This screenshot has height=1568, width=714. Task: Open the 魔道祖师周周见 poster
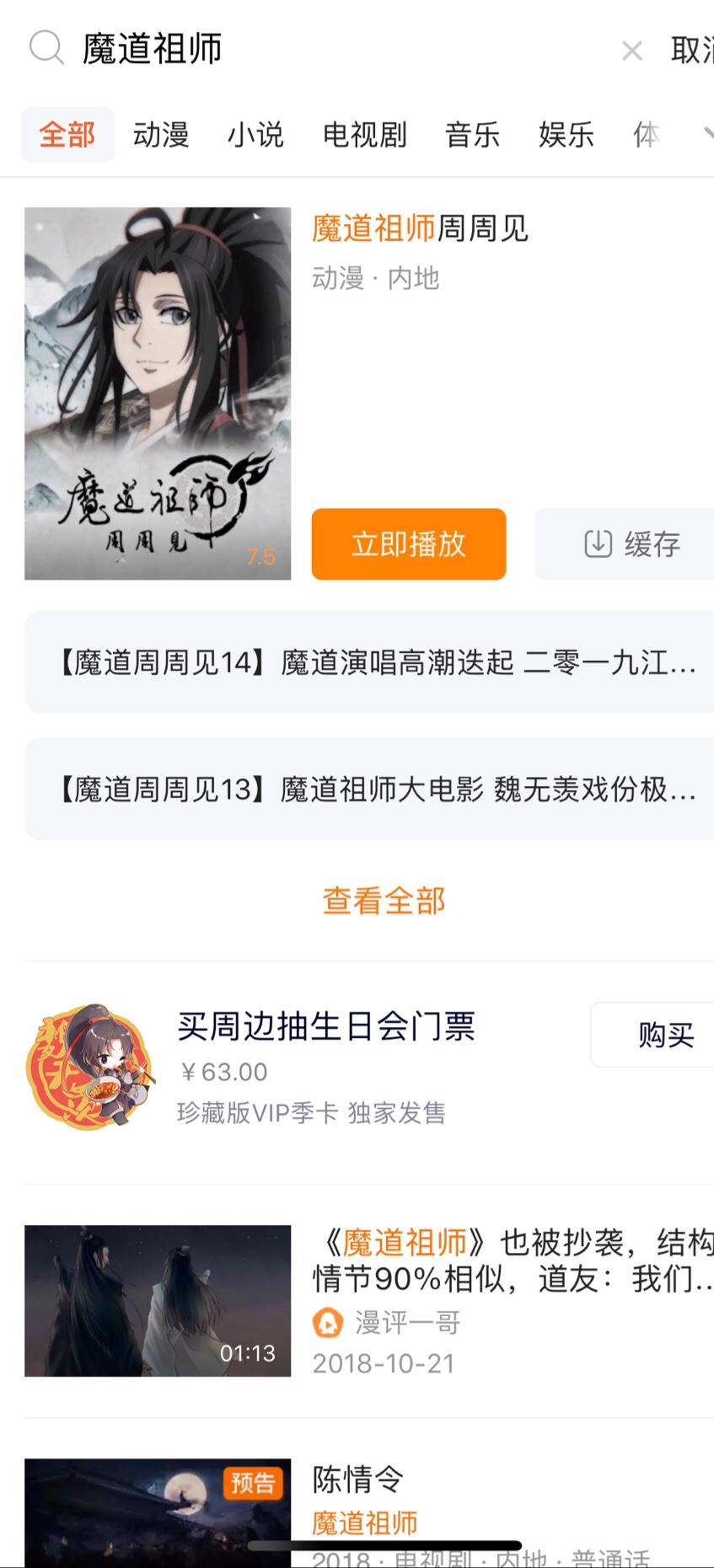[x=158, y=393]
